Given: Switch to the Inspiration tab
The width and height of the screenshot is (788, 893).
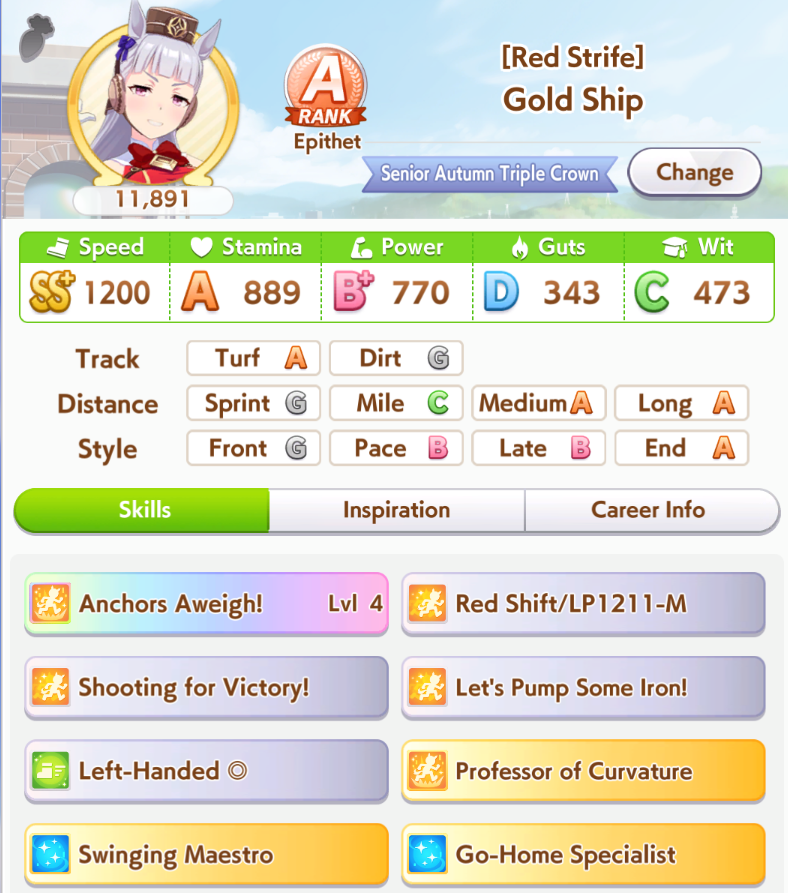Looking at the screenshot, I should [396, 510].
